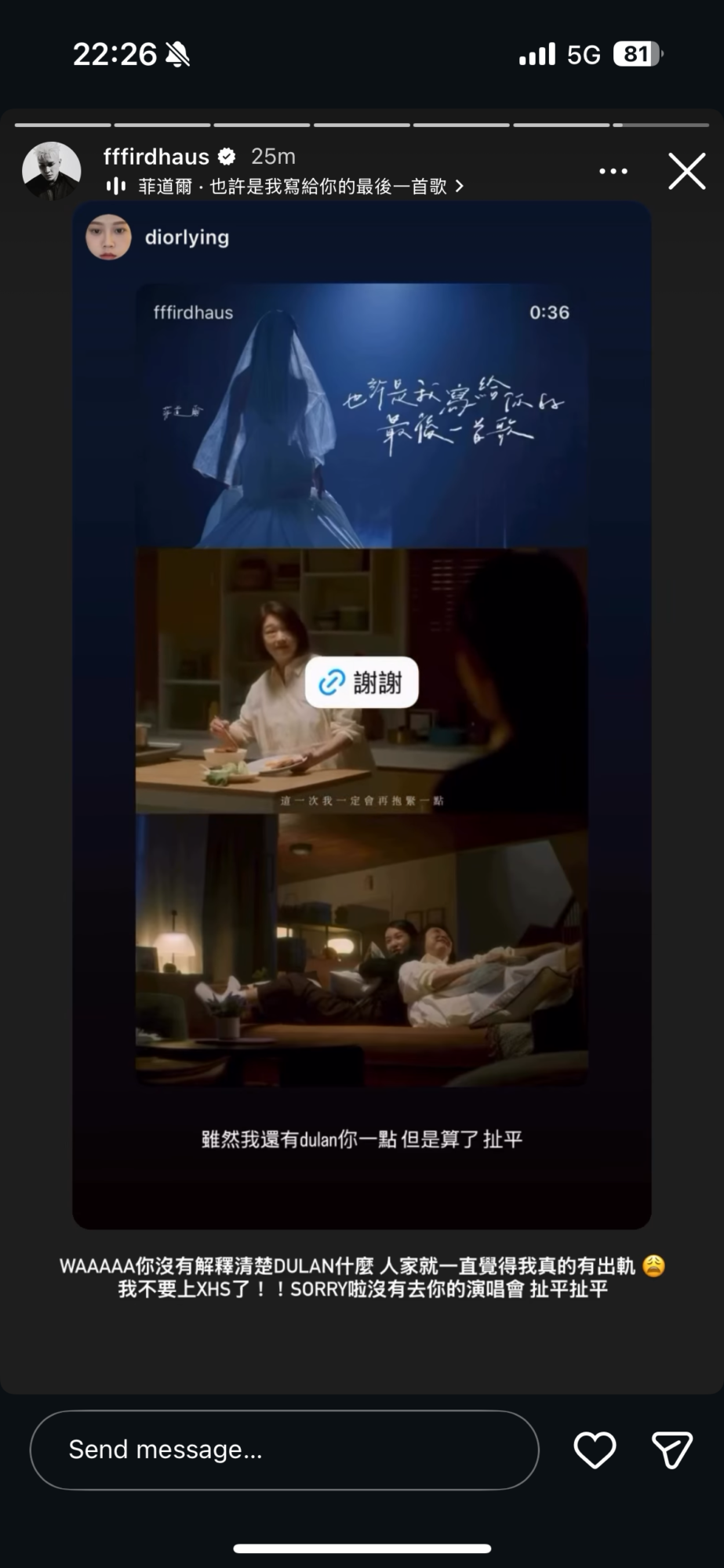Open diorlying's reshared story
The width and height of the screenshot is (724, 1568).
(187, 238)
